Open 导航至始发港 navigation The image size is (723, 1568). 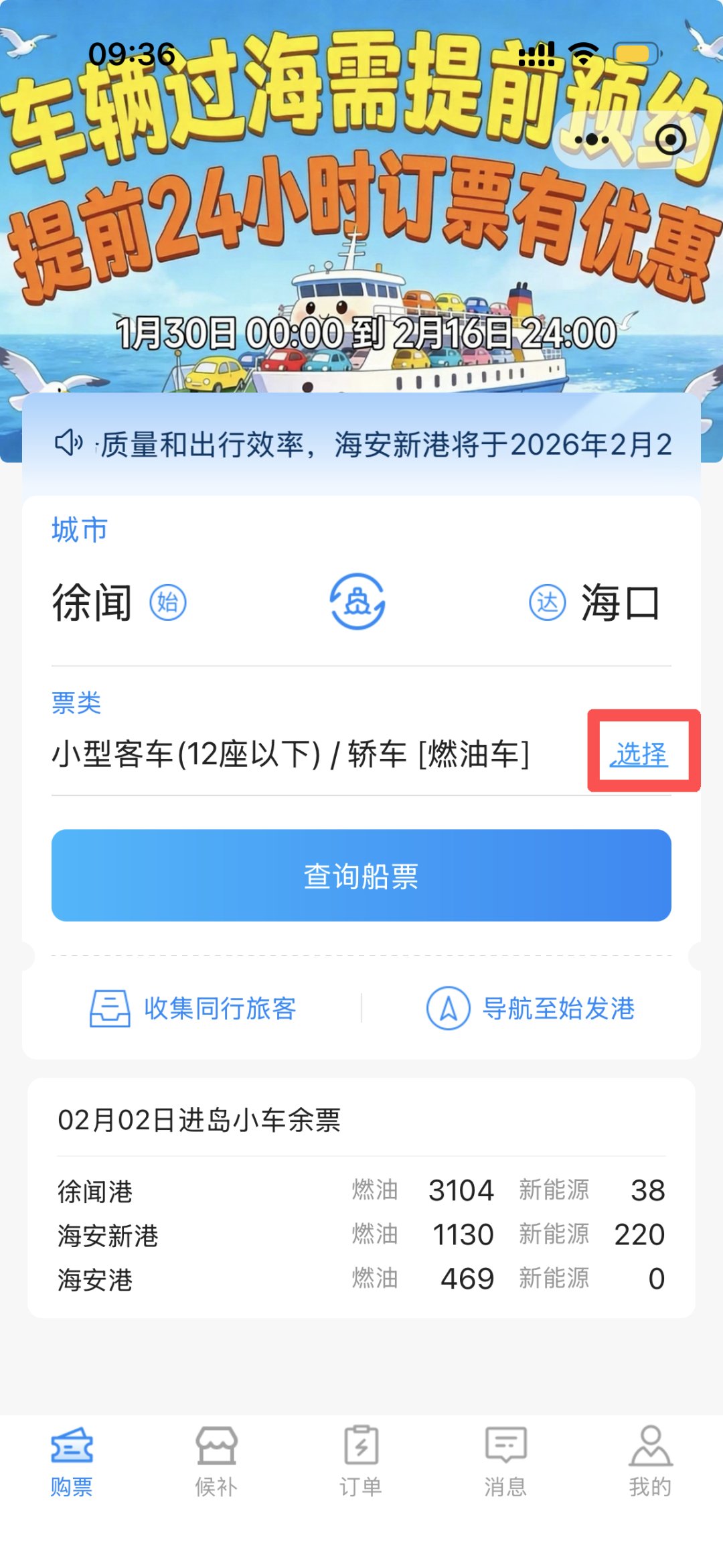point(531,1008)
